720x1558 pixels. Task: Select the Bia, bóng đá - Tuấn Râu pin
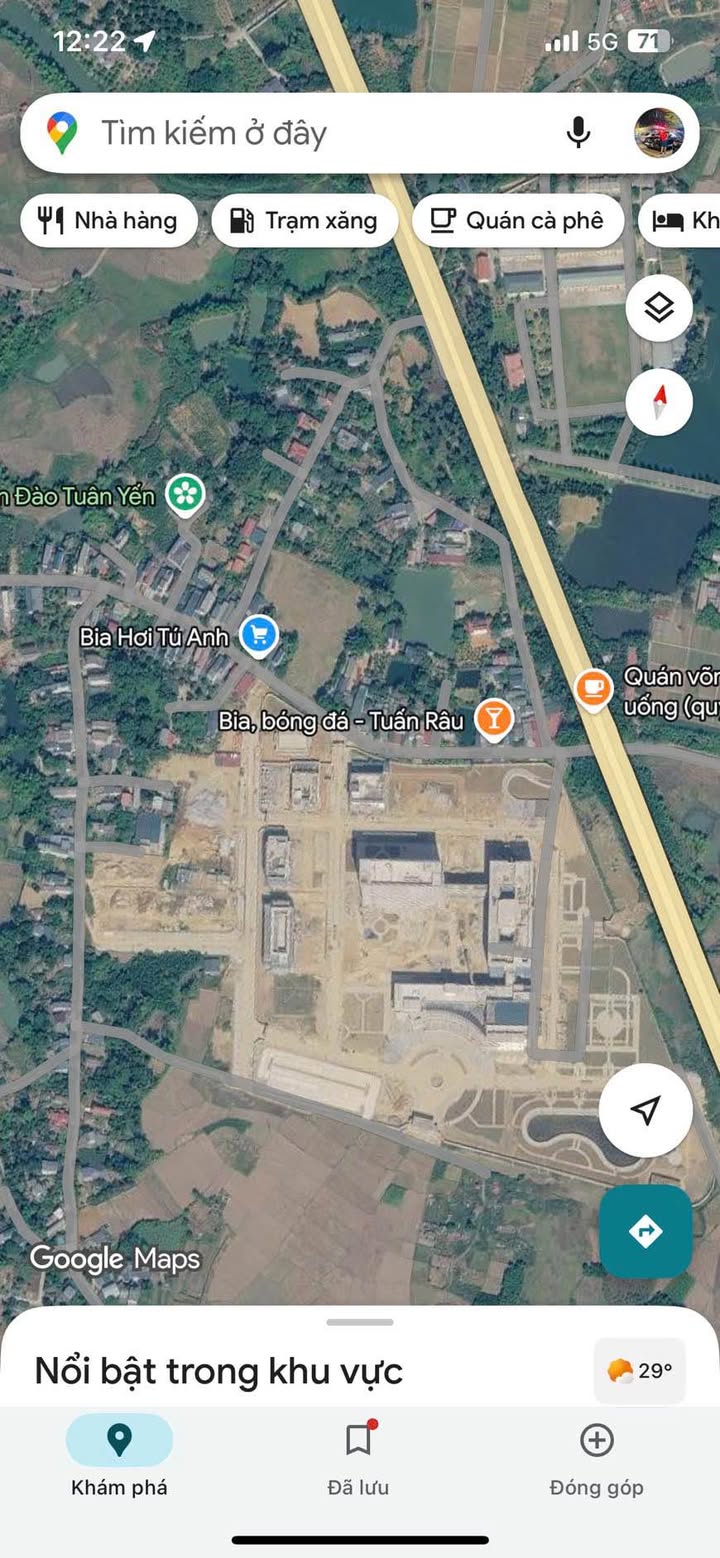pyautogui.click(x=493, y=718)
